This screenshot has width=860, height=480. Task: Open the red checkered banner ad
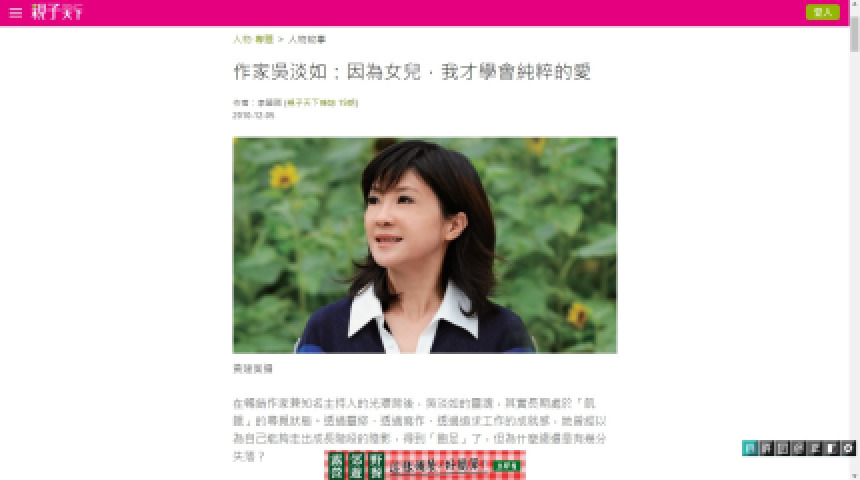pyautogui.click(x=425, y=465)
